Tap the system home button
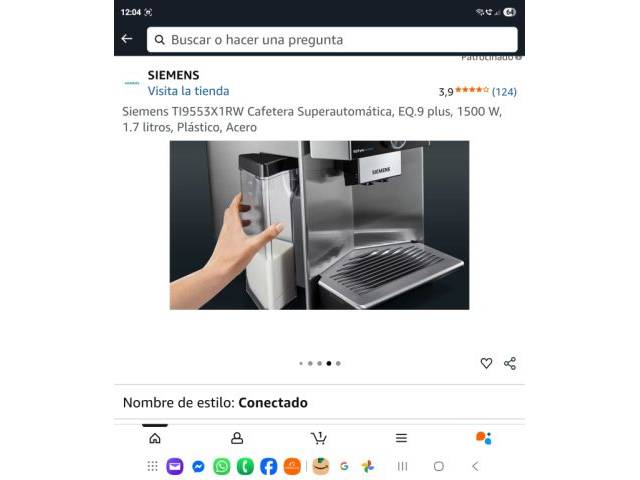The image size is (640, 480). coord(438,466)
